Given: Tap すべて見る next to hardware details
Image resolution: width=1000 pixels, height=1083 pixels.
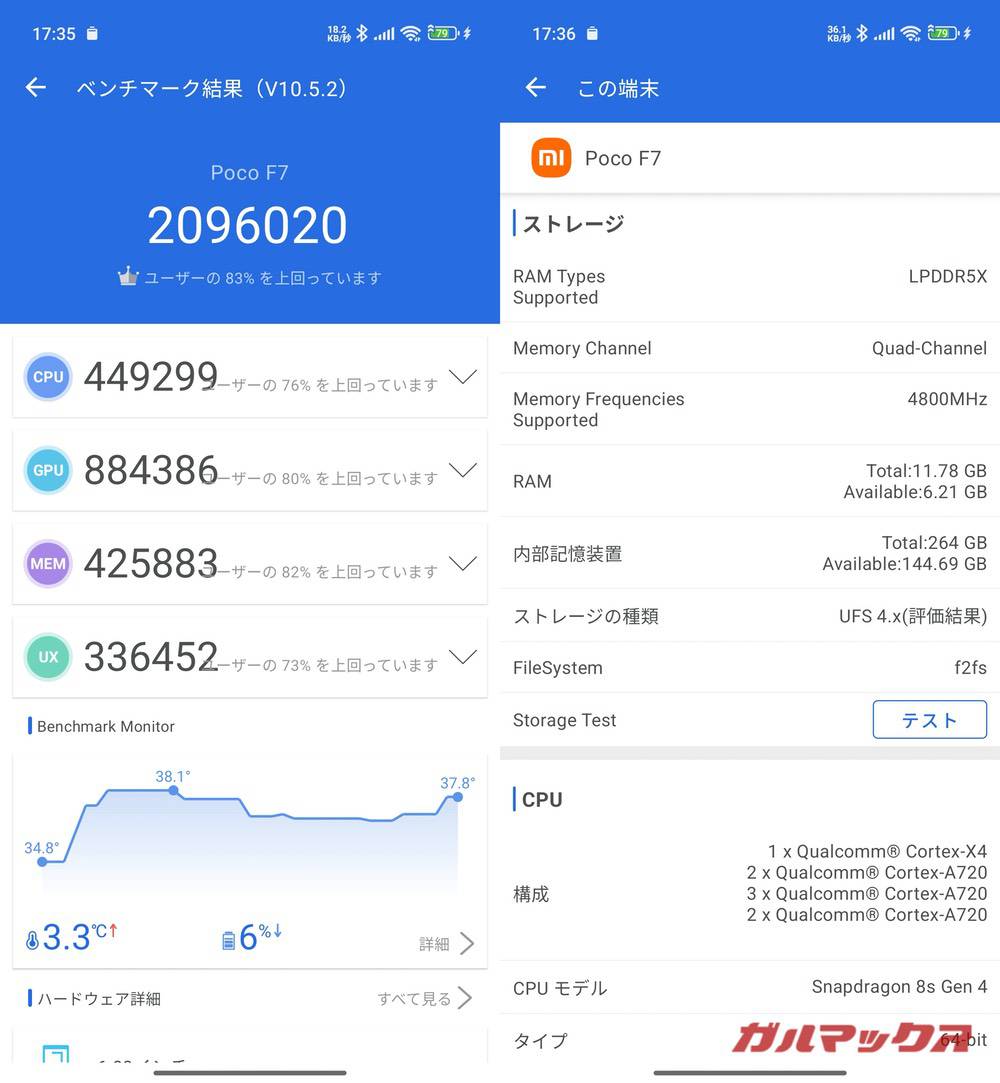Looking at the screenshot, I should point(413,998).
